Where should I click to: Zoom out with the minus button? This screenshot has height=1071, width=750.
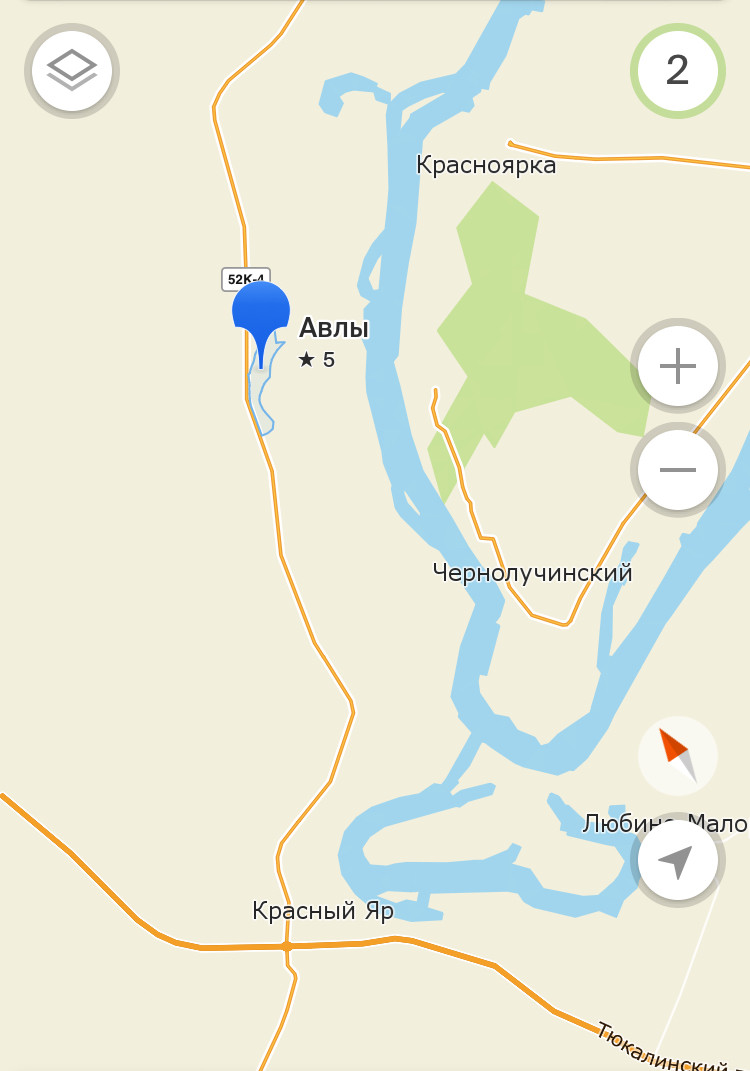click(x=678, y=470)
